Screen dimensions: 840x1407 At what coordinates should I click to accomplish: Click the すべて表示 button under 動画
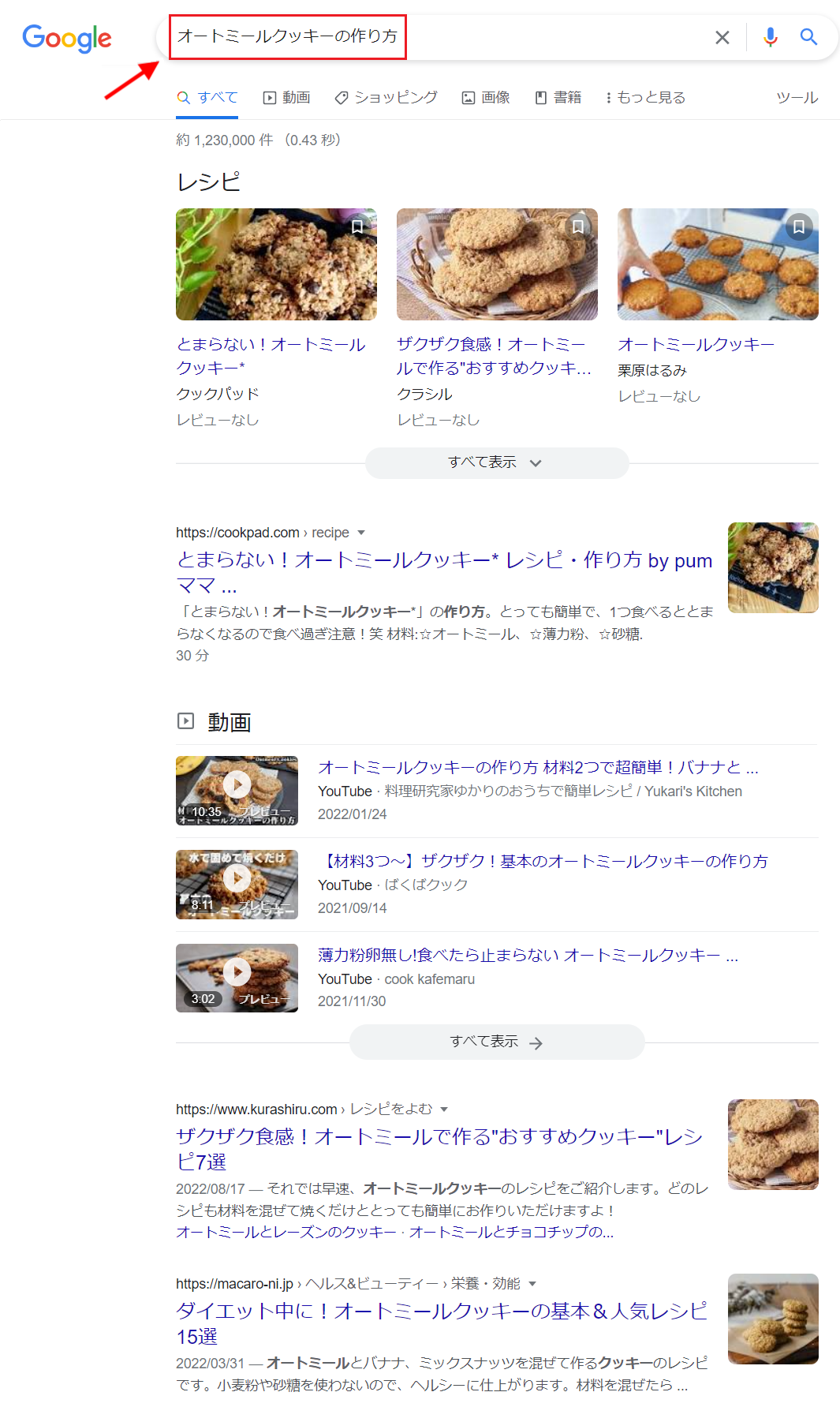tap(495, 1042)
